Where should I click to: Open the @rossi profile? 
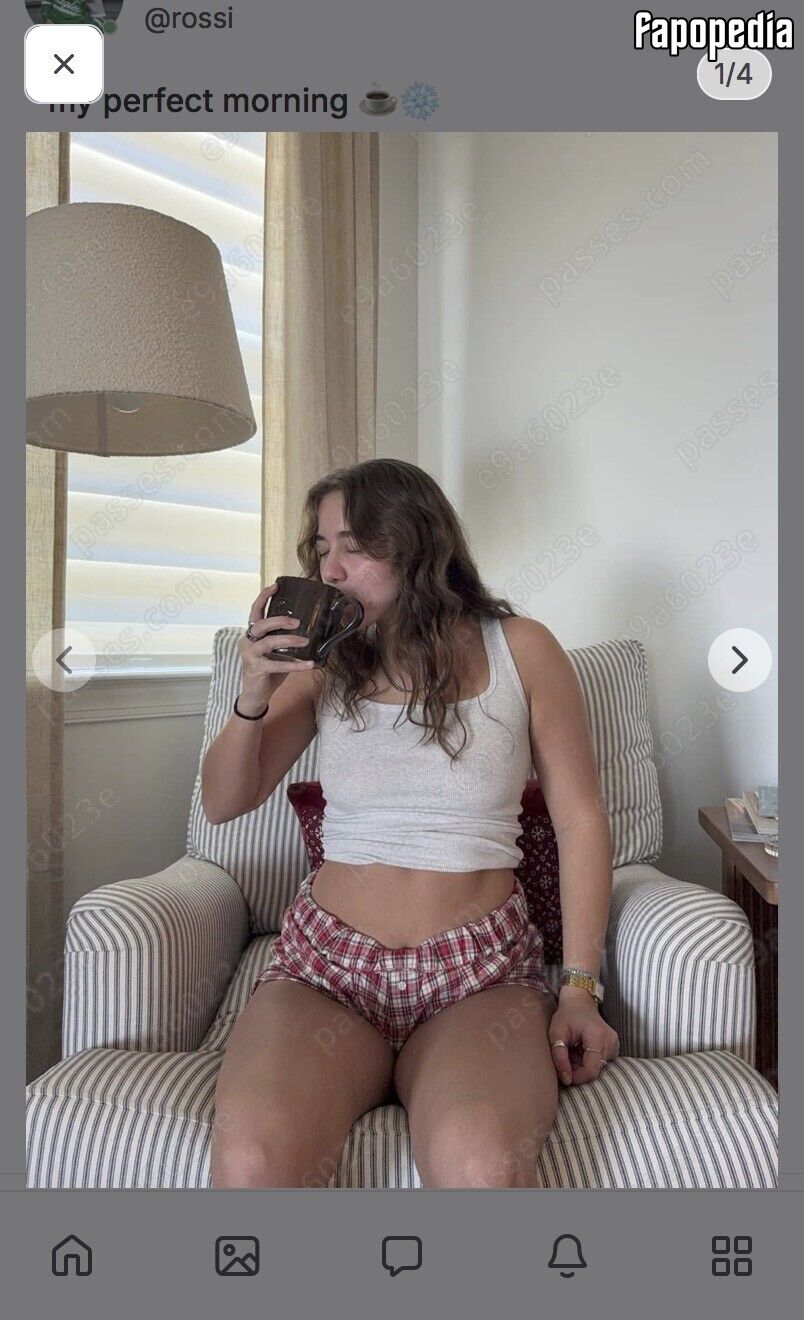click(x=188, y=18)
